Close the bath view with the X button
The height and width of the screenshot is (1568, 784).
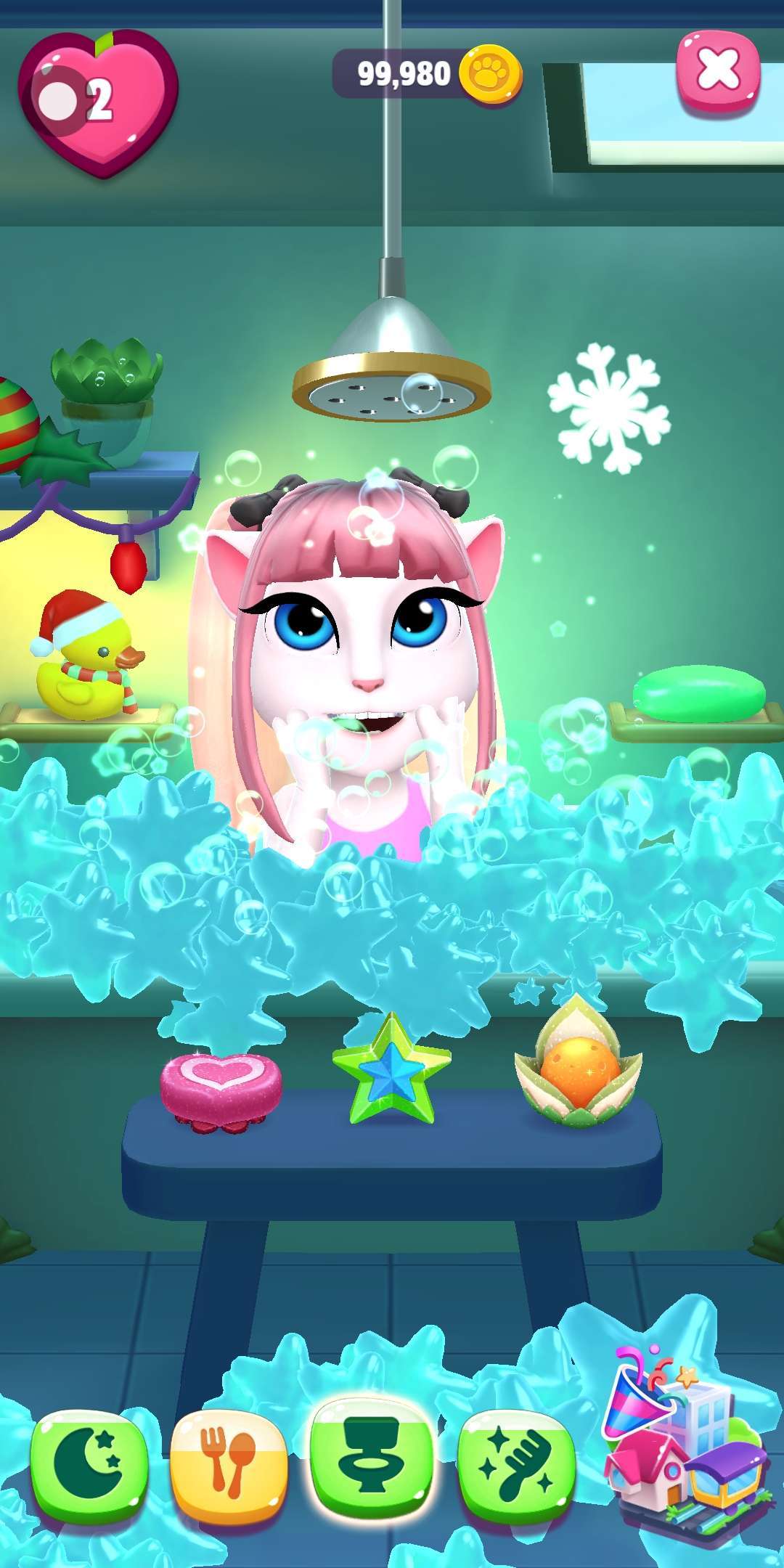click(x=718, y=70)
